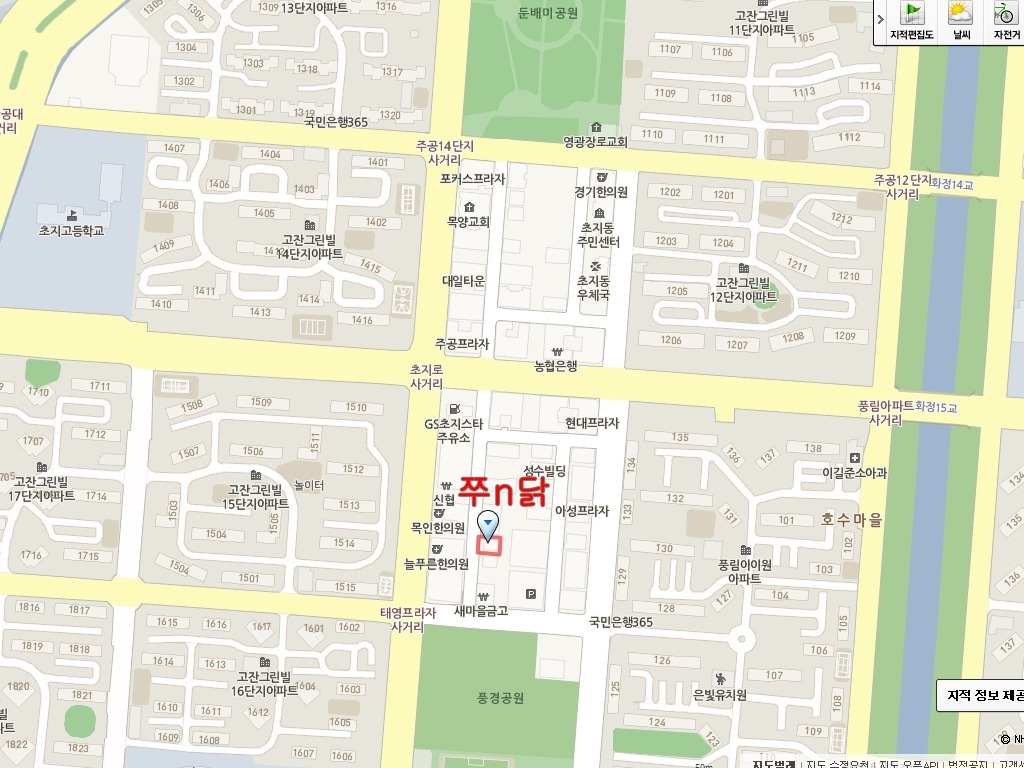Open the 지도 오픈API link
Viewport: 1024px width, 768px height.
(908, 764)
